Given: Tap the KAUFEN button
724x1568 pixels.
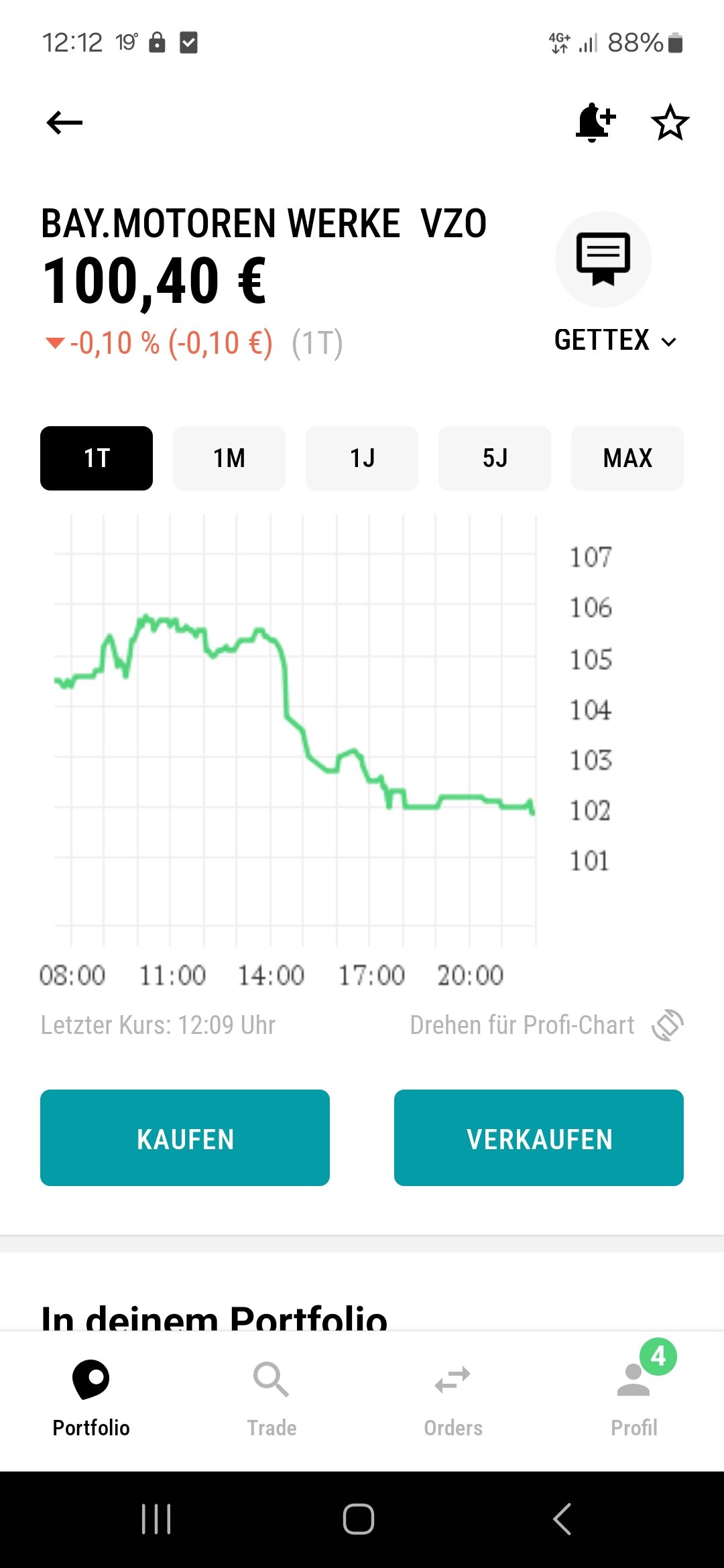Looking at the screenshot, I should pyautogui.click(x=185, y=1138).
